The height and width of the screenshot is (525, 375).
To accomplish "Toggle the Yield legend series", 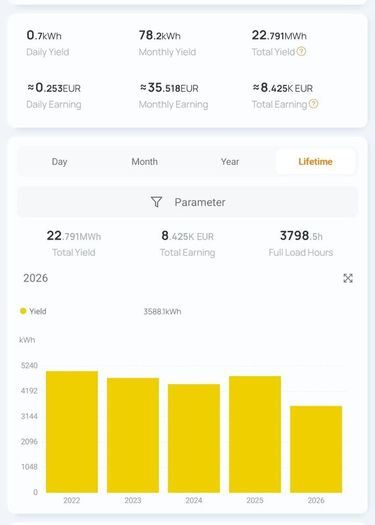I will coord(33,311).
